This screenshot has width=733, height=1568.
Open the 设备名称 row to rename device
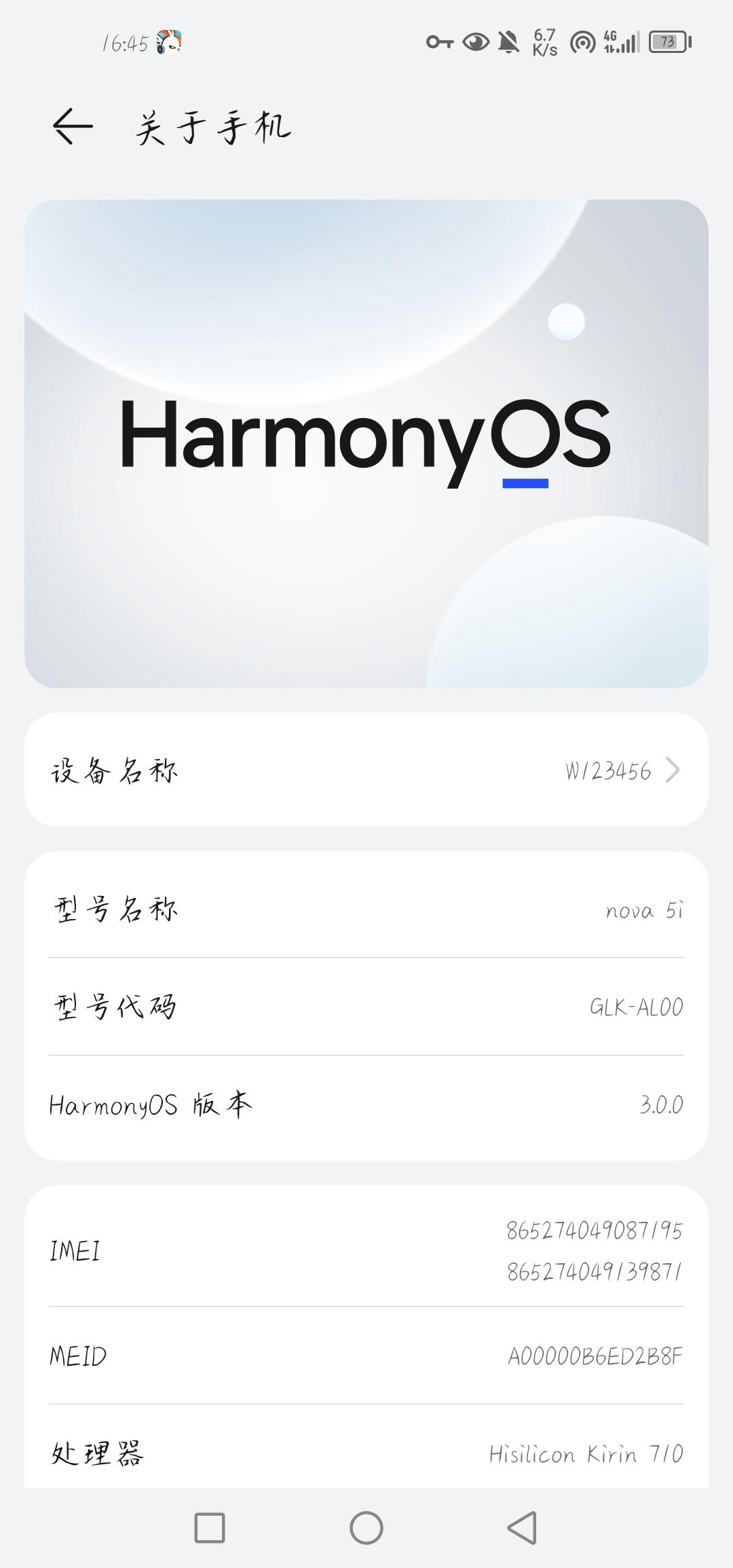[366, 770]
